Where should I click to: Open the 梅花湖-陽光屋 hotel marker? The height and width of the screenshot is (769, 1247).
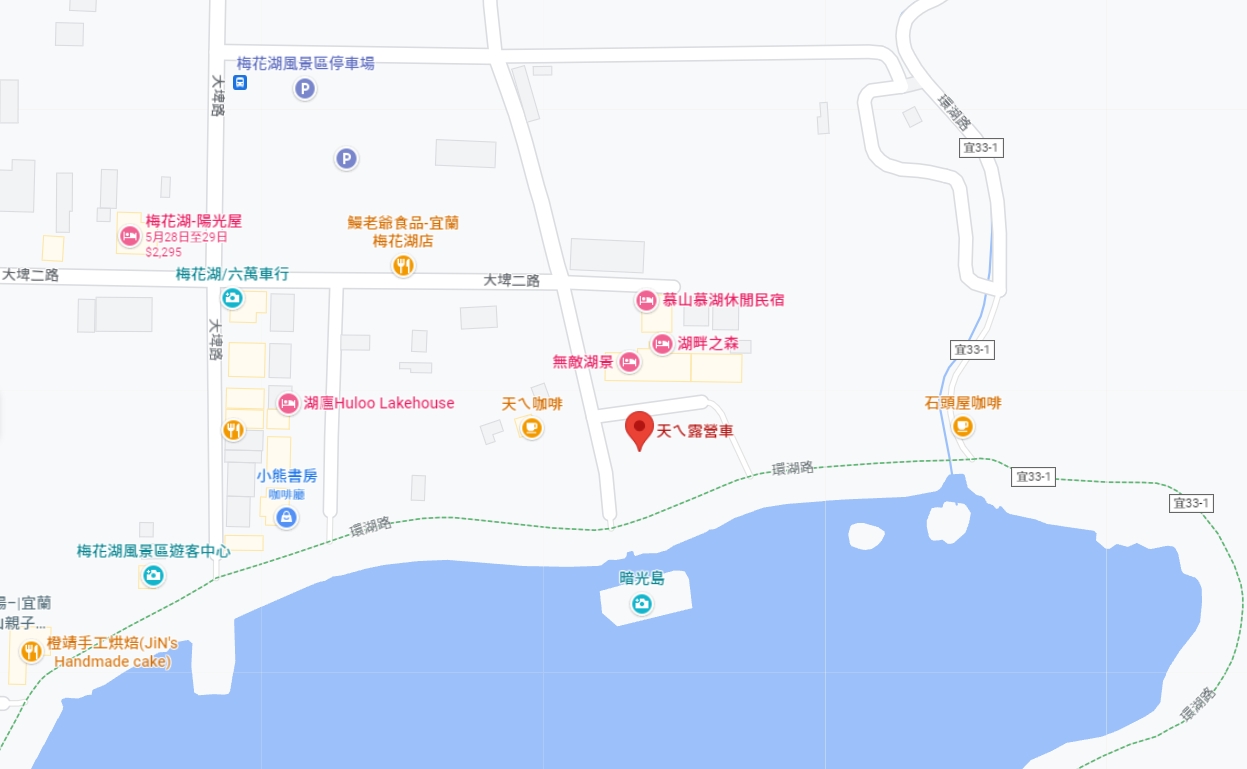click(x=129, y=236)
